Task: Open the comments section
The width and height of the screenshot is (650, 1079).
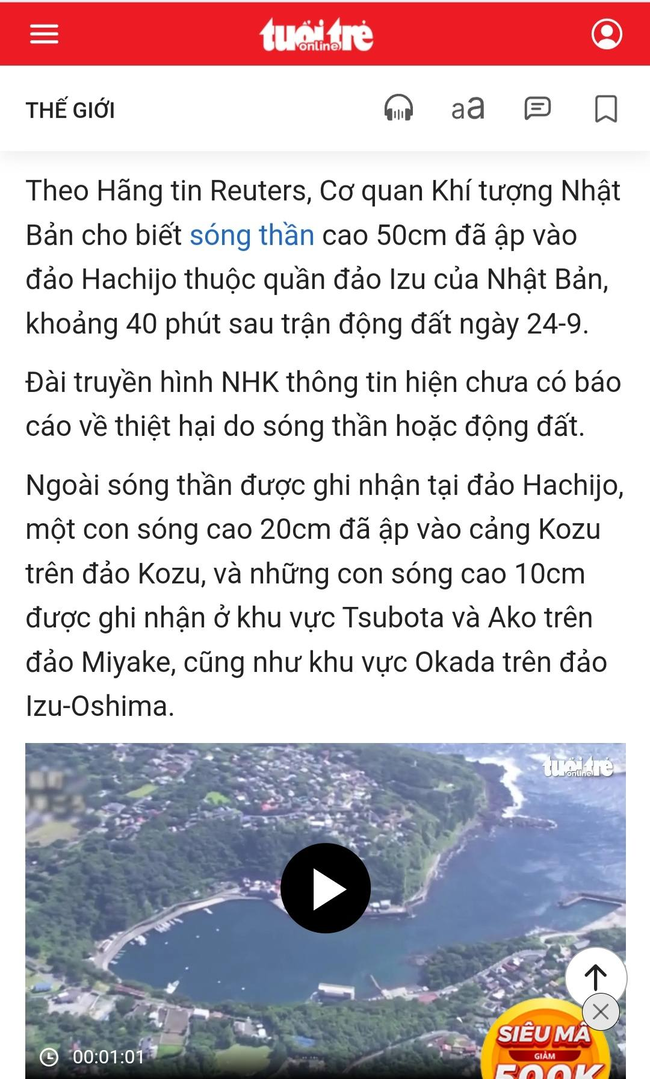Action: click(x=538, y=108)
